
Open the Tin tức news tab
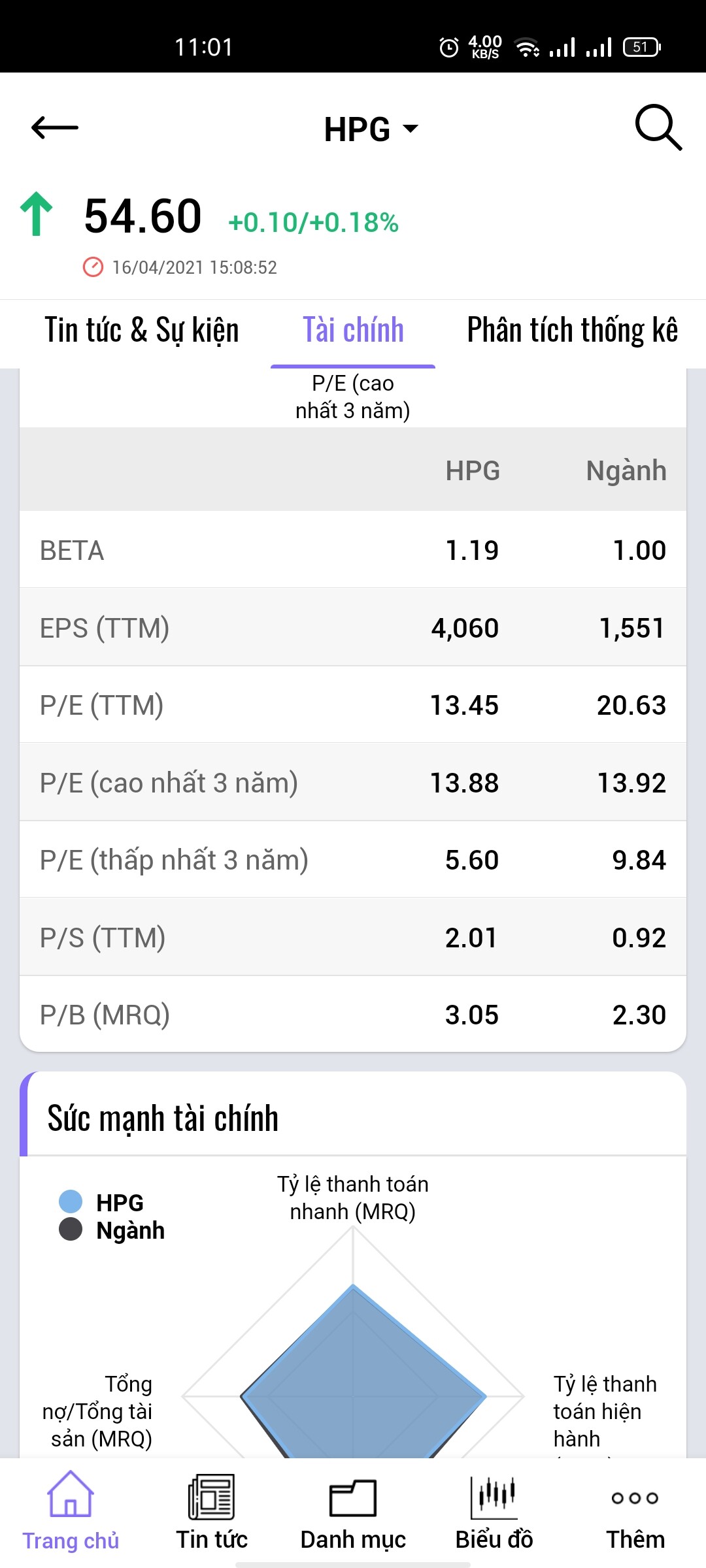[212, 1511]
